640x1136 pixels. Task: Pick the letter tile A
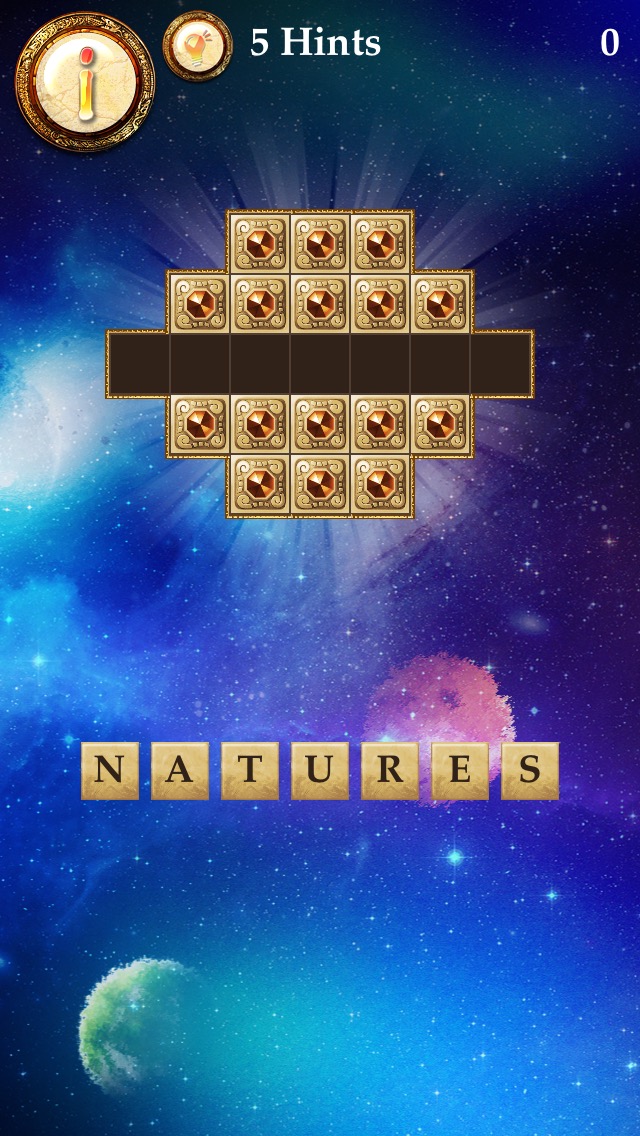tap(180, 771)
